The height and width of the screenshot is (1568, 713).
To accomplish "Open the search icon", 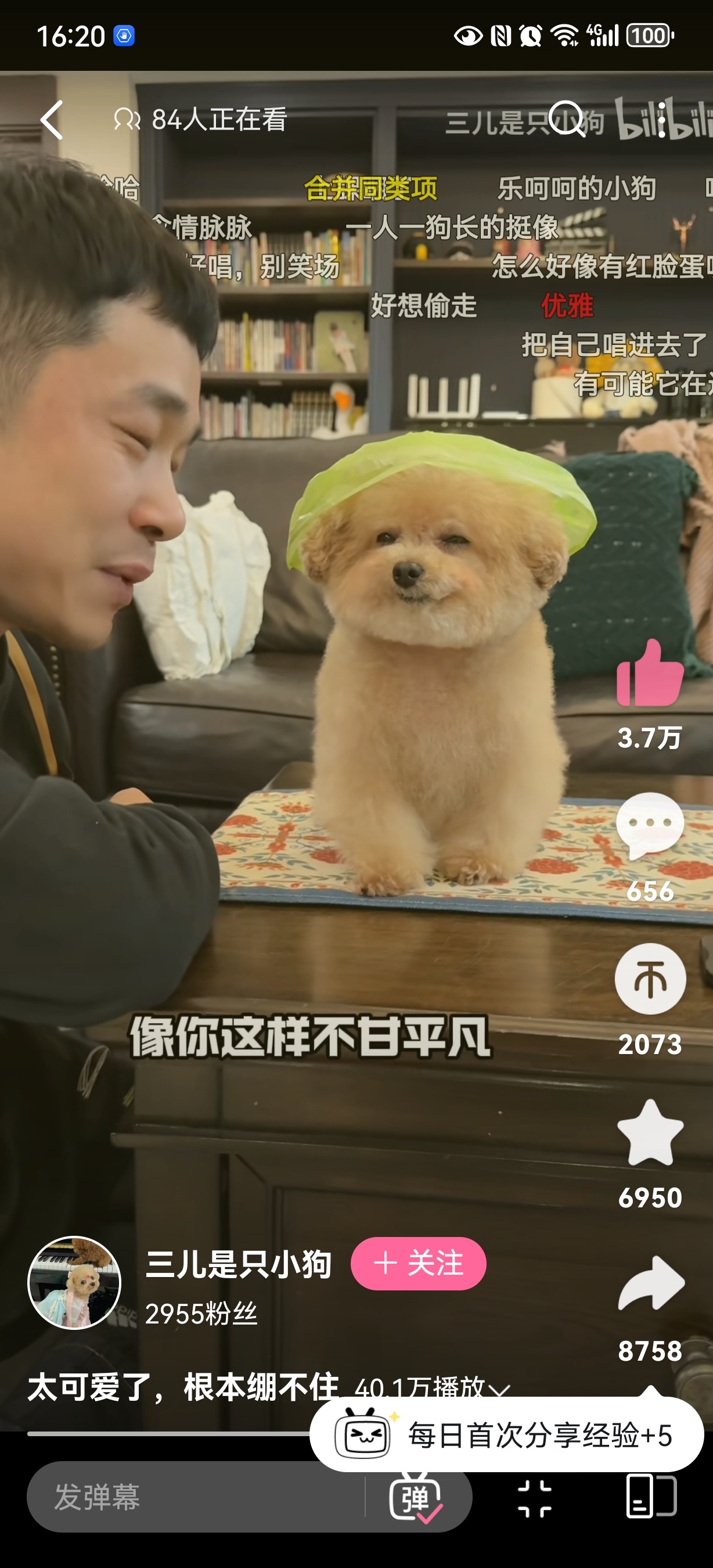I will click(566, 118).
